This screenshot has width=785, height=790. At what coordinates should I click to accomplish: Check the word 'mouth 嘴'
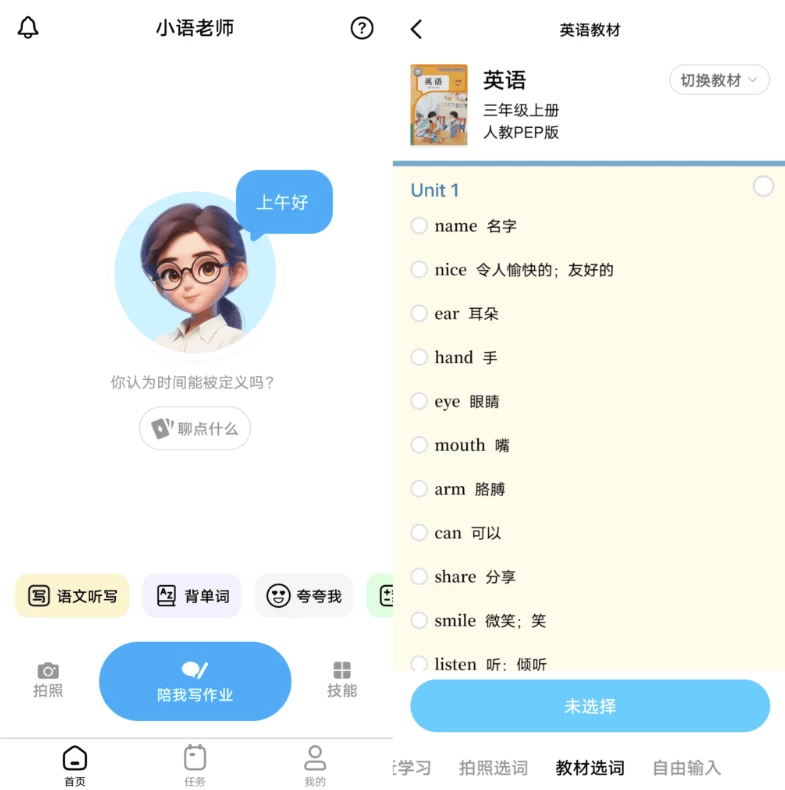(x=419, y=445)
